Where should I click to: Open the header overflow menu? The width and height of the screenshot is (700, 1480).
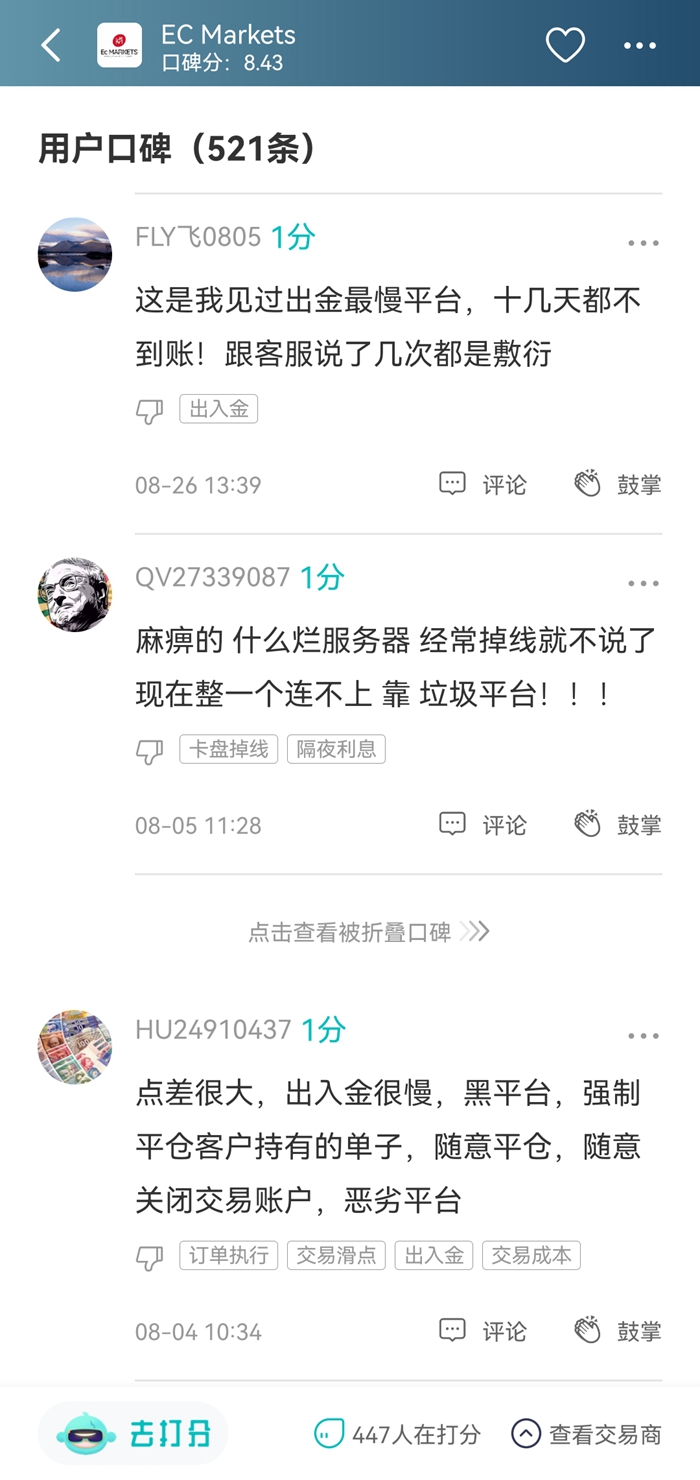(x=640, y=45)
